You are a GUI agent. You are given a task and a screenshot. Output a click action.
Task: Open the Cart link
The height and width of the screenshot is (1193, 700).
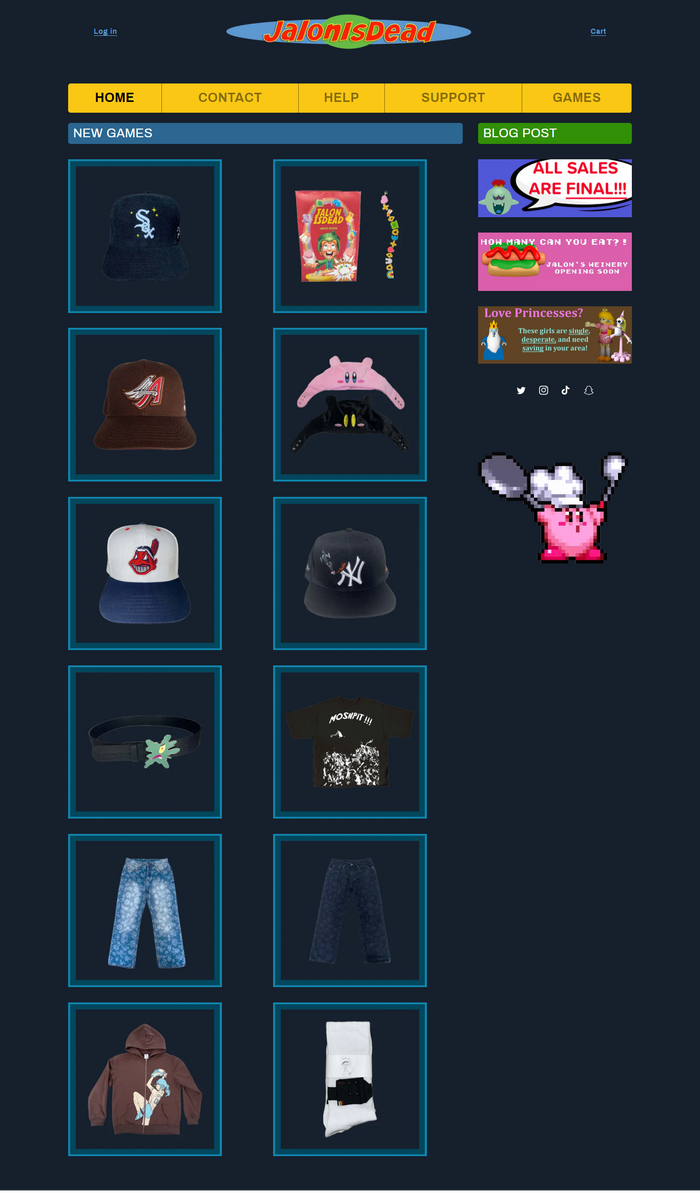598,31
